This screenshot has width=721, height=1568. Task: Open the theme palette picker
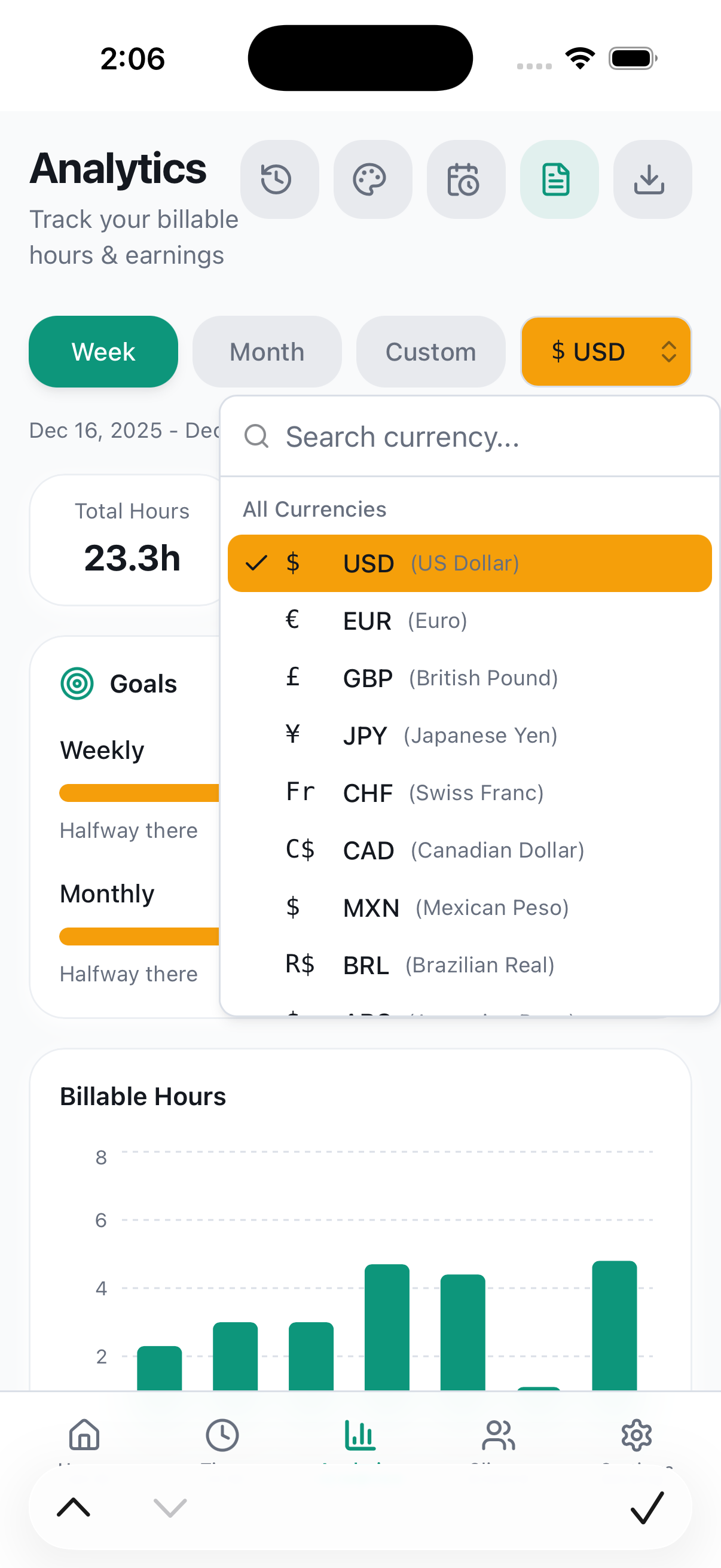pyautogui.click(x=372, y=179)
